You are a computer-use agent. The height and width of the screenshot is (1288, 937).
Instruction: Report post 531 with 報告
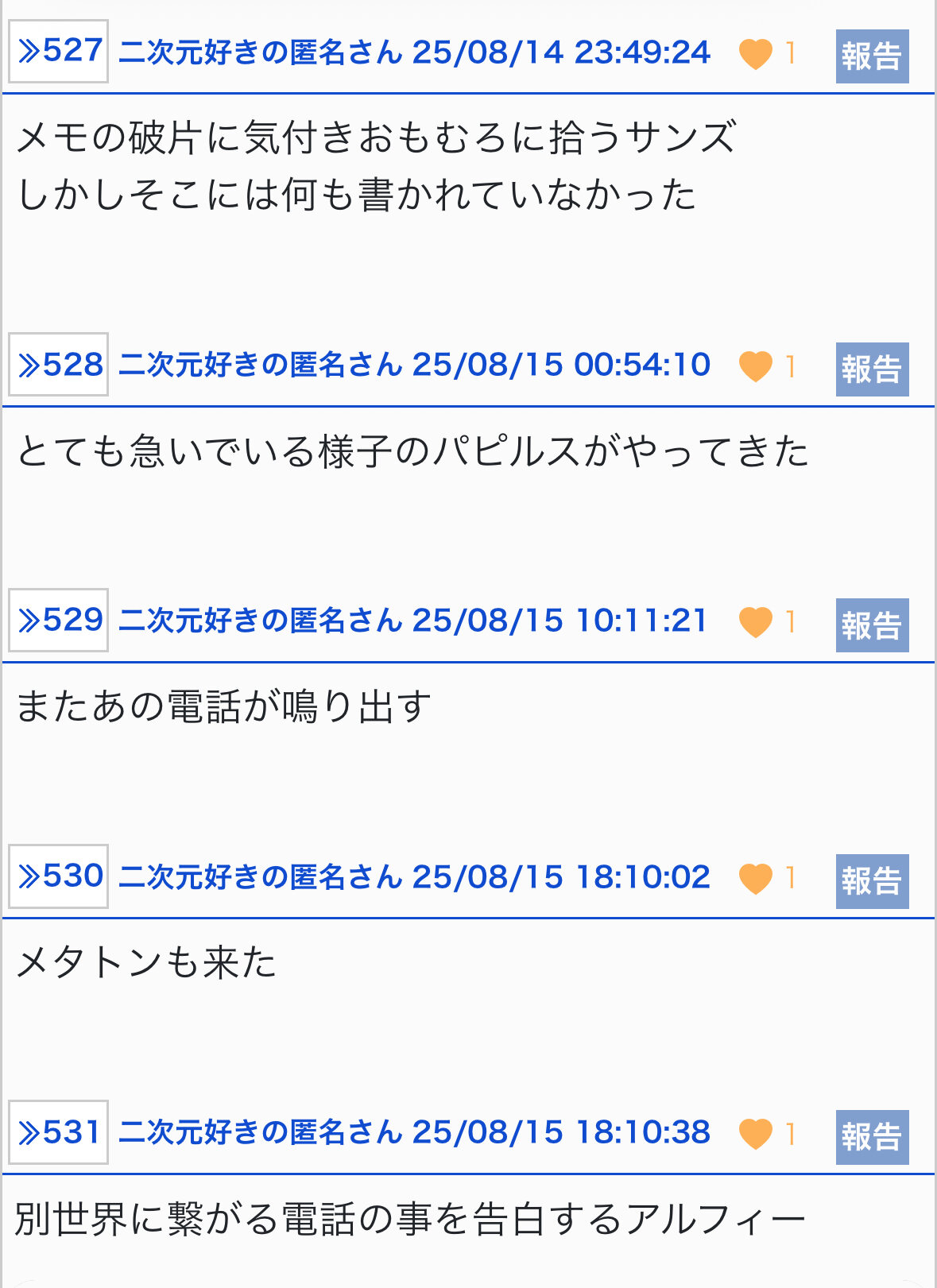click(x=872, y=1137)
